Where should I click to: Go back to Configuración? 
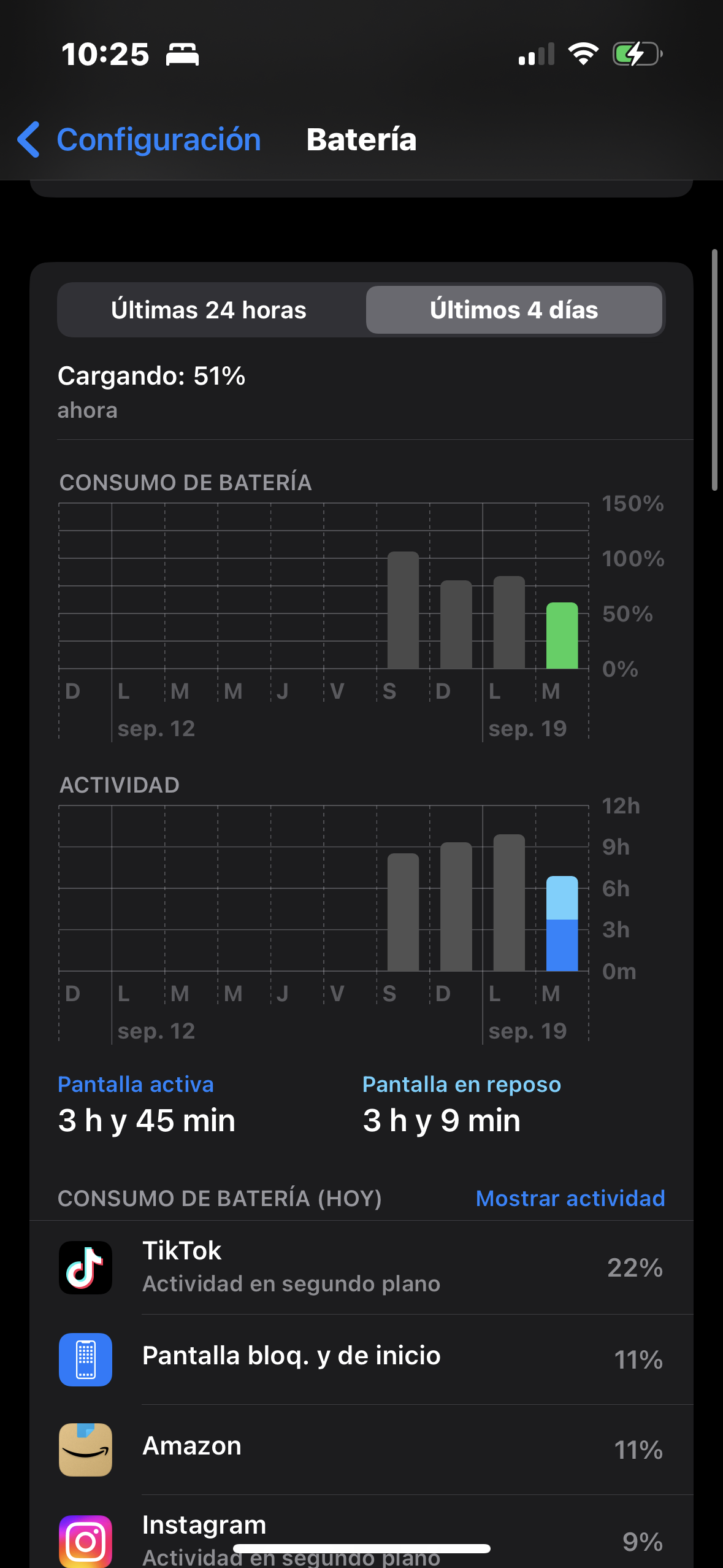(140, 140)
